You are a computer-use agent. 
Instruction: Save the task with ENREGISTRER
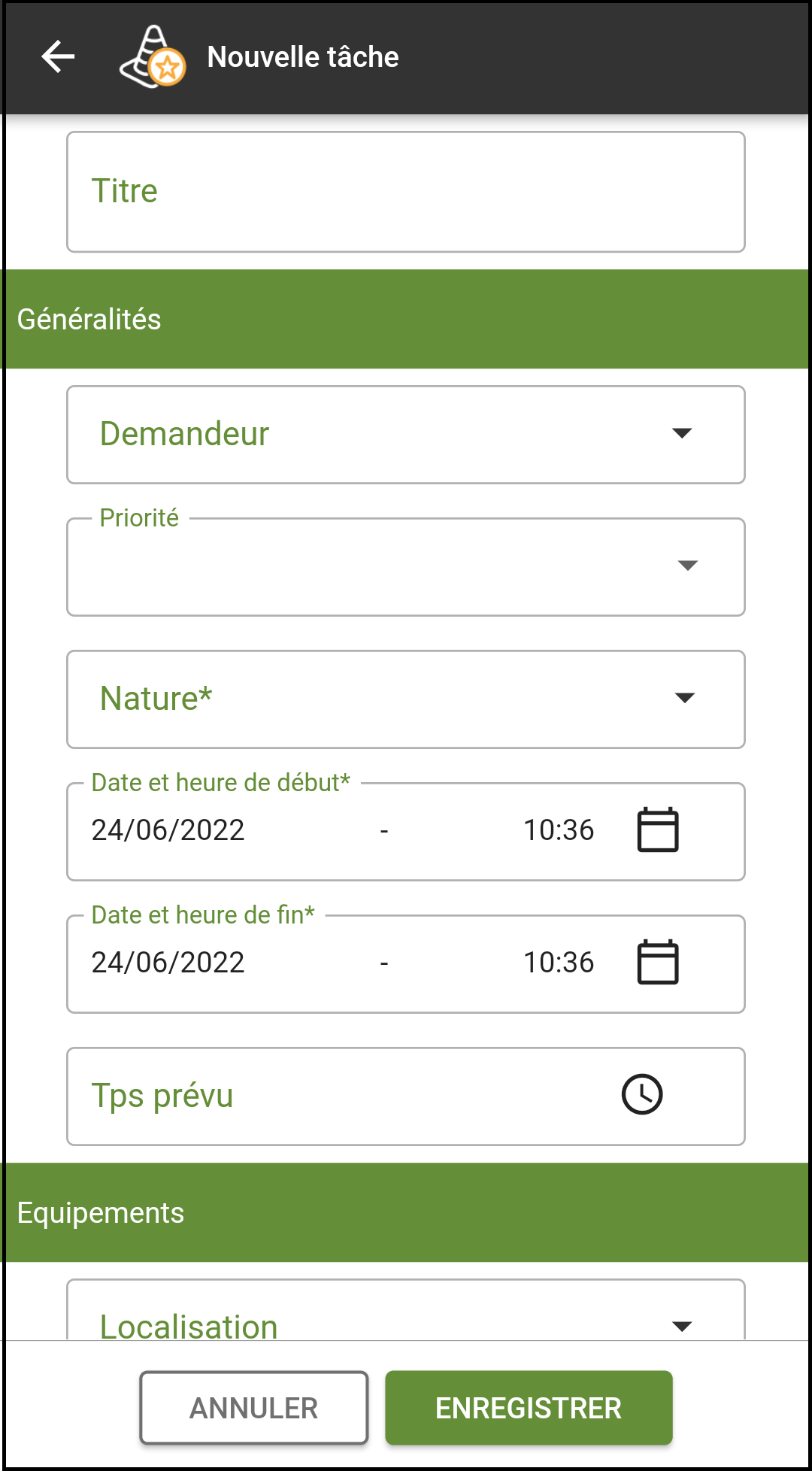[529, 1408]
